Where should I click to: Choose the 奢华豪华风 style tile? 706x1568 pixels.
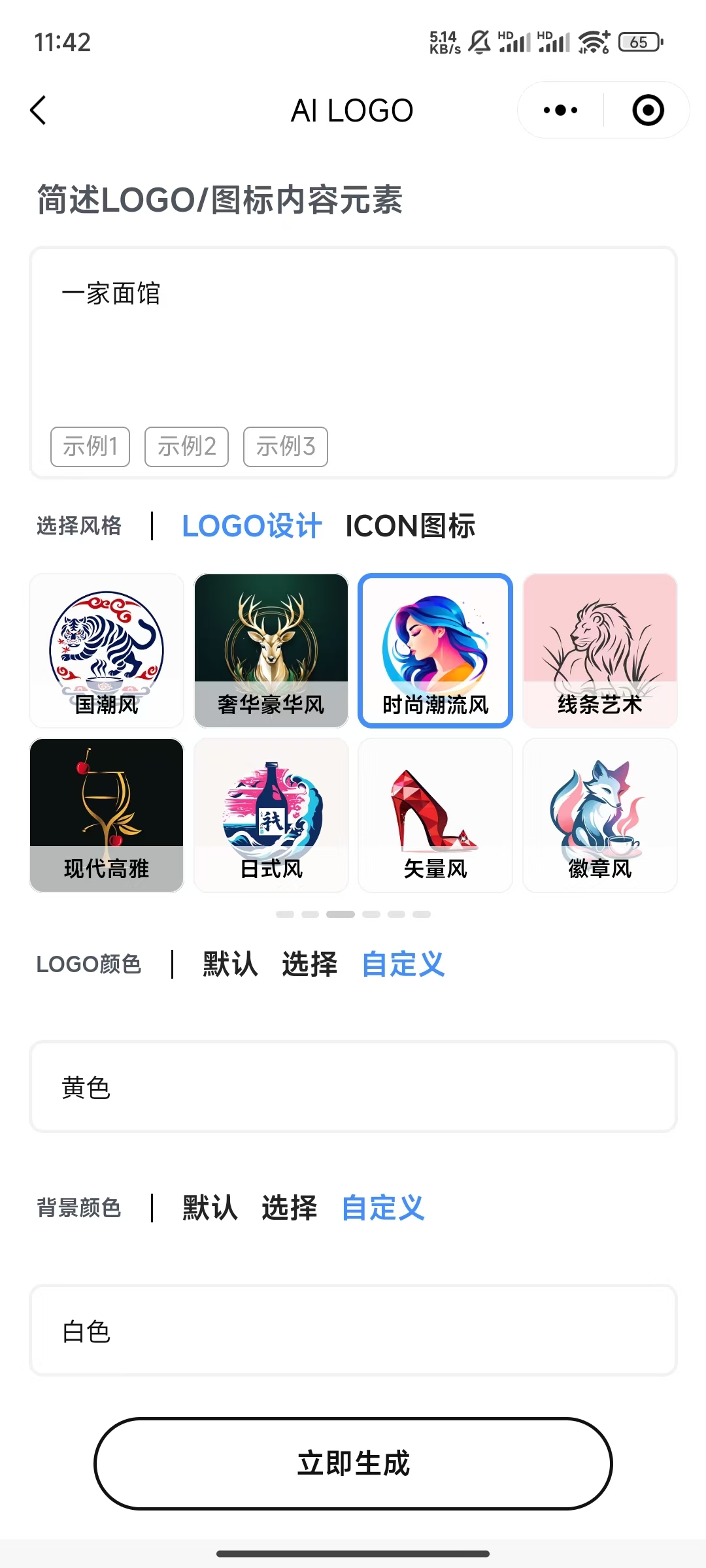coord(271,650)
